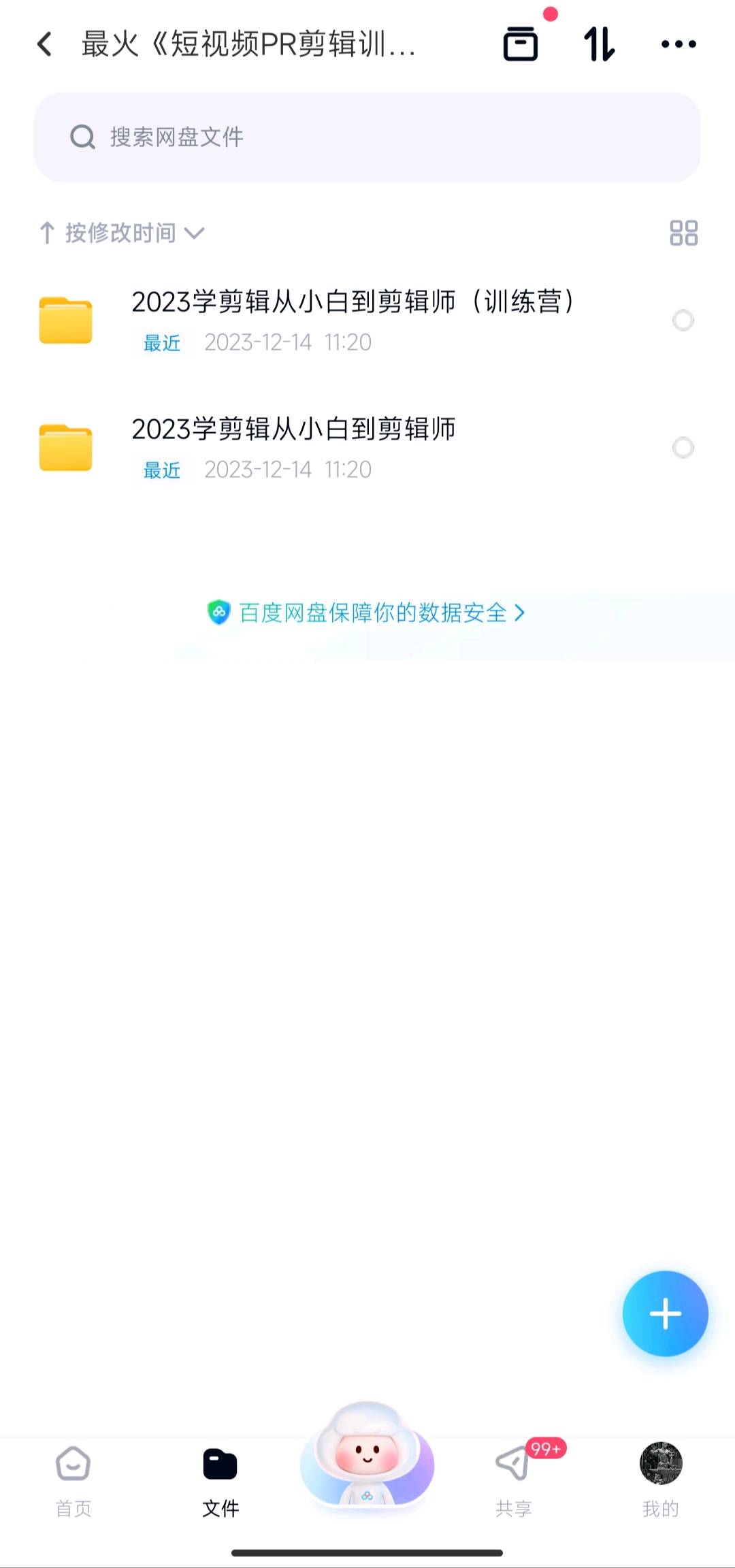Switch to the 首页 tab
Image resolution: width=735 pixels, height=1568 pixels.
click(x=73, y=1474)
